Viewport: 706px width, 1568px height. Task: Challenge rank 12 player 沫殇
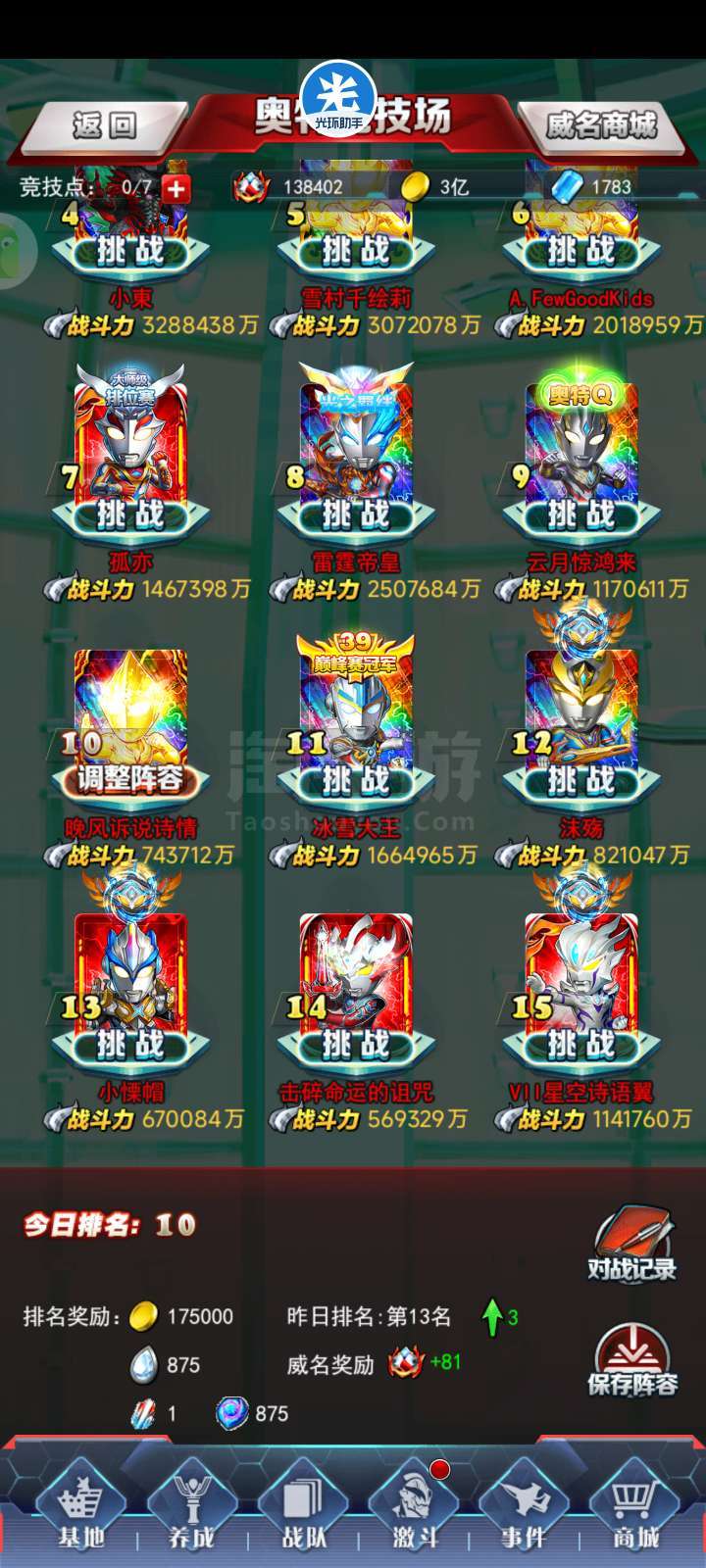coord(580,780)
